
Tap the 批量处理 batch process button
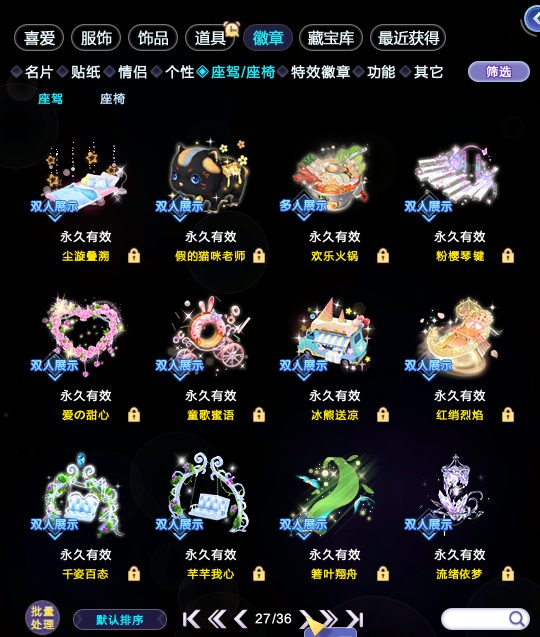click(x=42, y=618)
